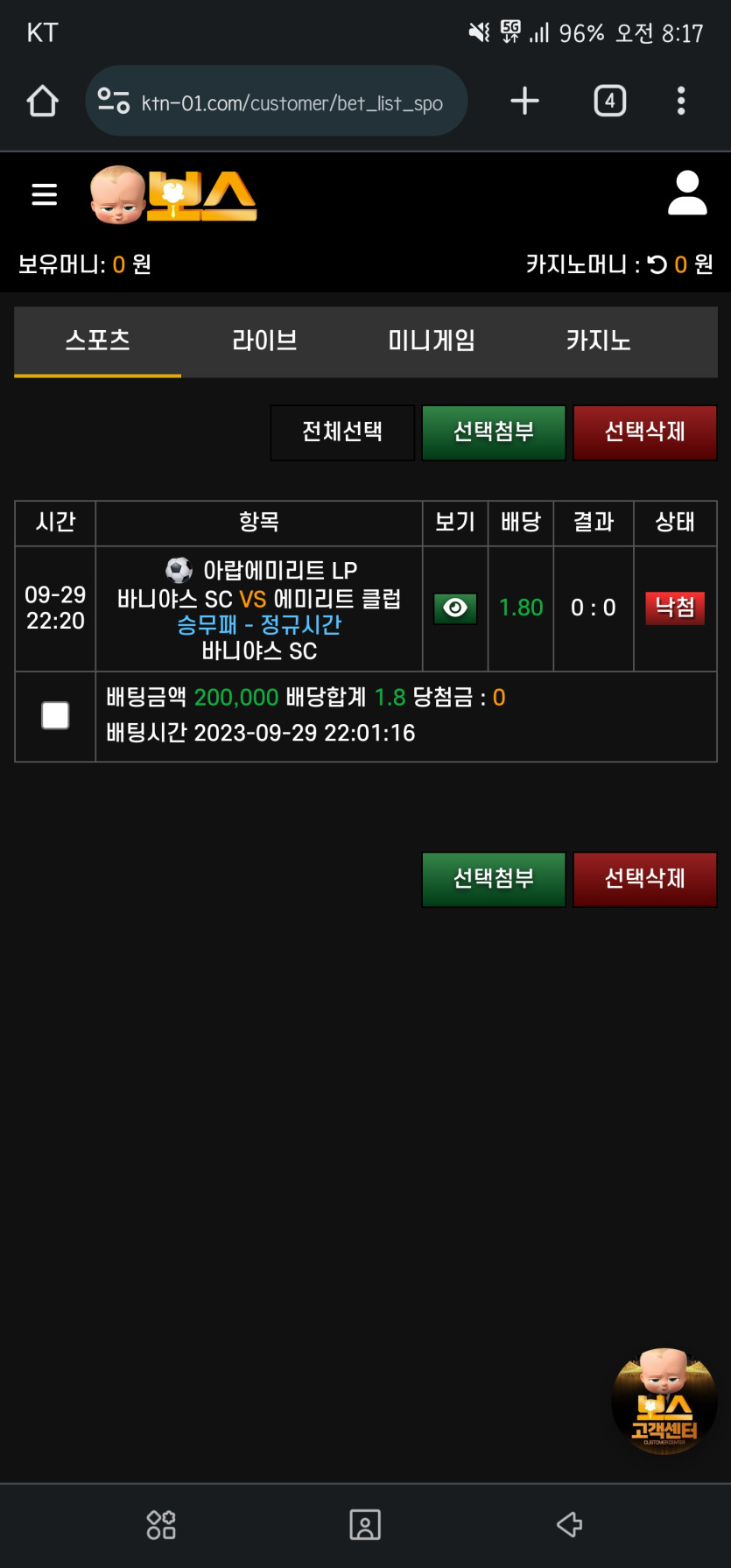The width and height of the screenshot is (731, 1568).
Task: Open the hamburger menu
Action: coord(45,194)
